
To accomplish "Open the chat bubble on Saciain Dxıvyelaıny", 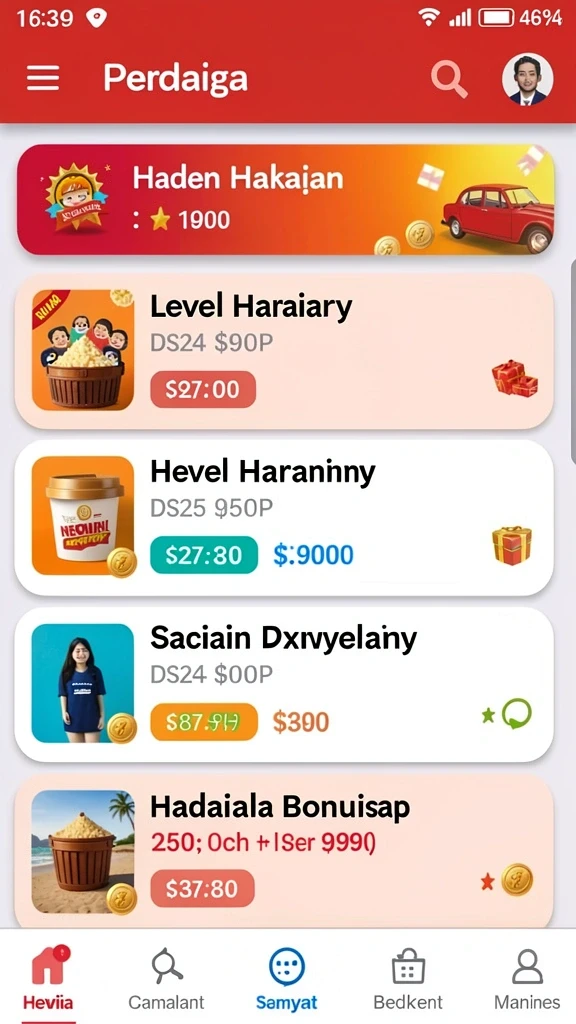I will (517, 714).
